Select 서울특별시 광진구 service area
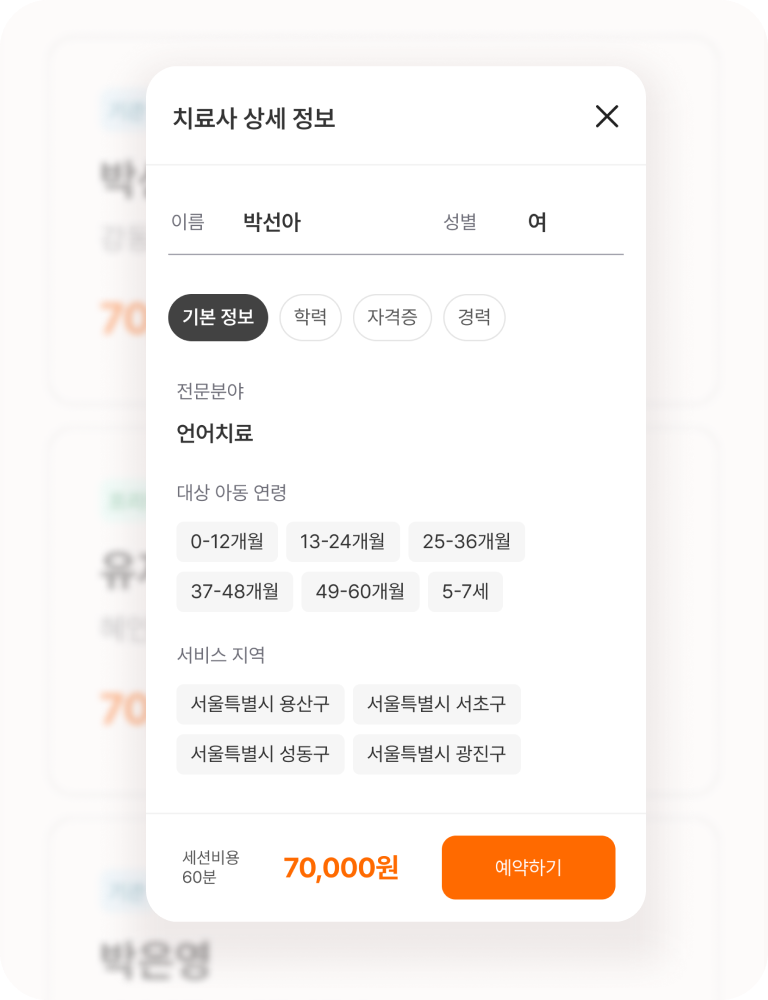Image resolution: width=768 pixels, height=1000 pixels. pos(436,754)
